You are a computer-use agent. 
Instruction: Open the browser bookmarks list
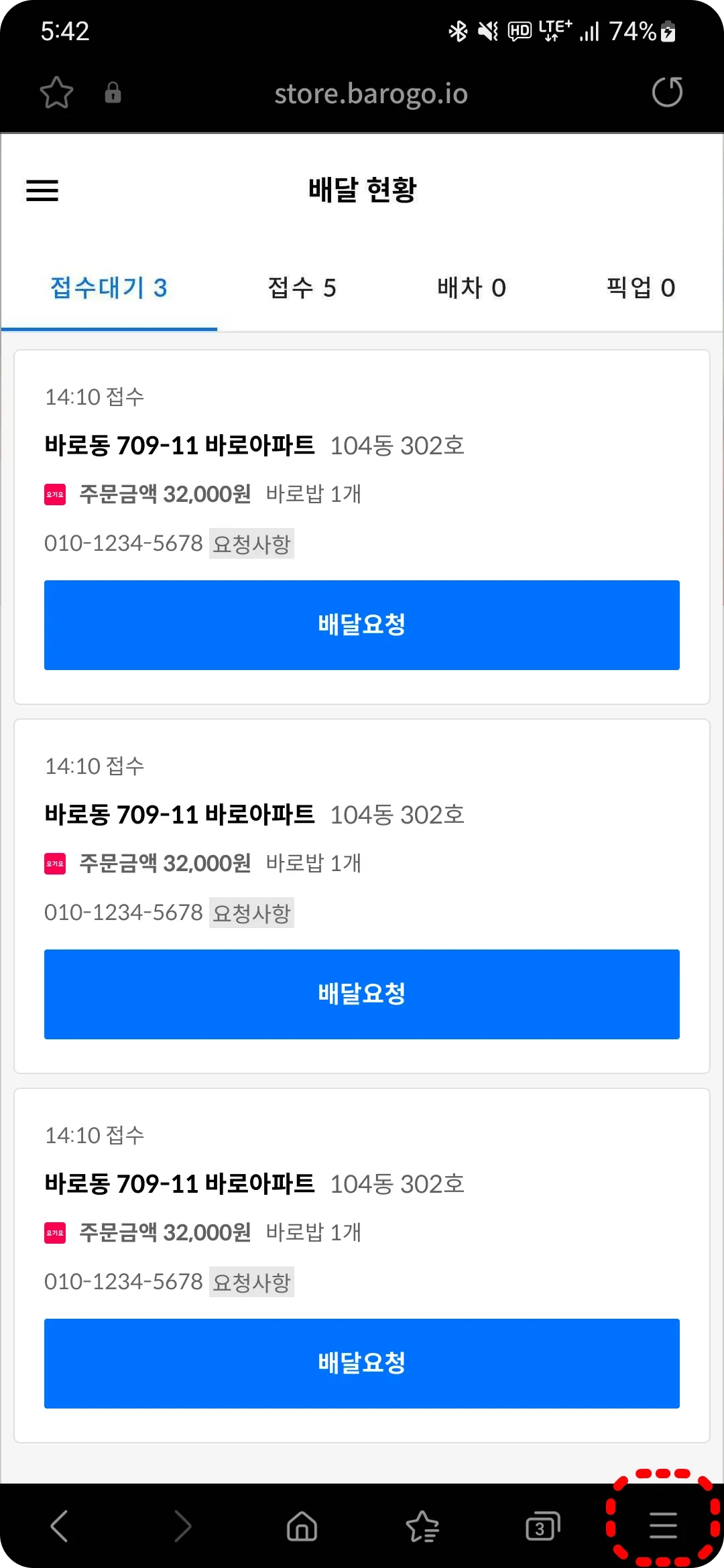coord(422,1526)
